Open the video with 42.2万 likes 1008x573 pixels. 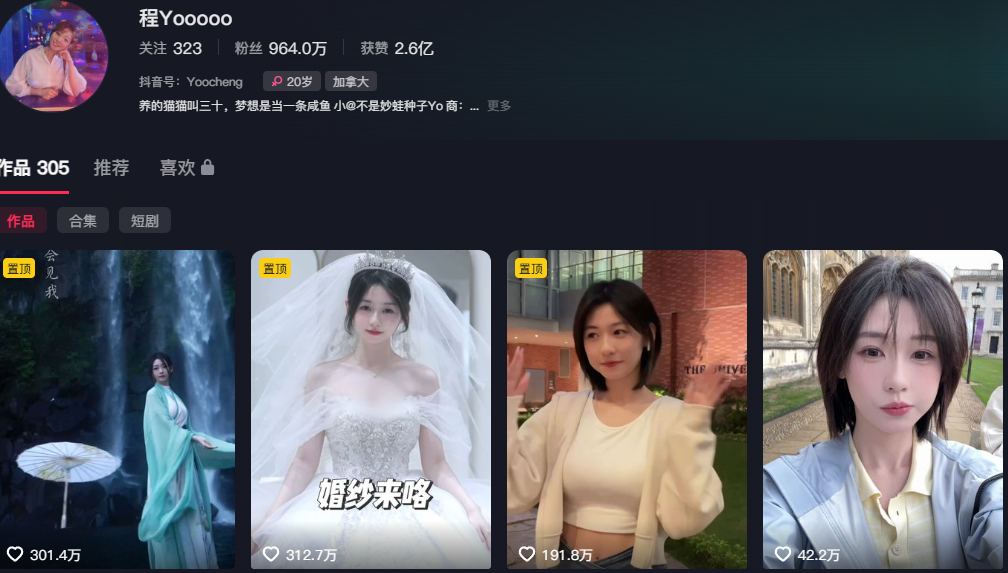pyautogui.click(x=882, y=408)
